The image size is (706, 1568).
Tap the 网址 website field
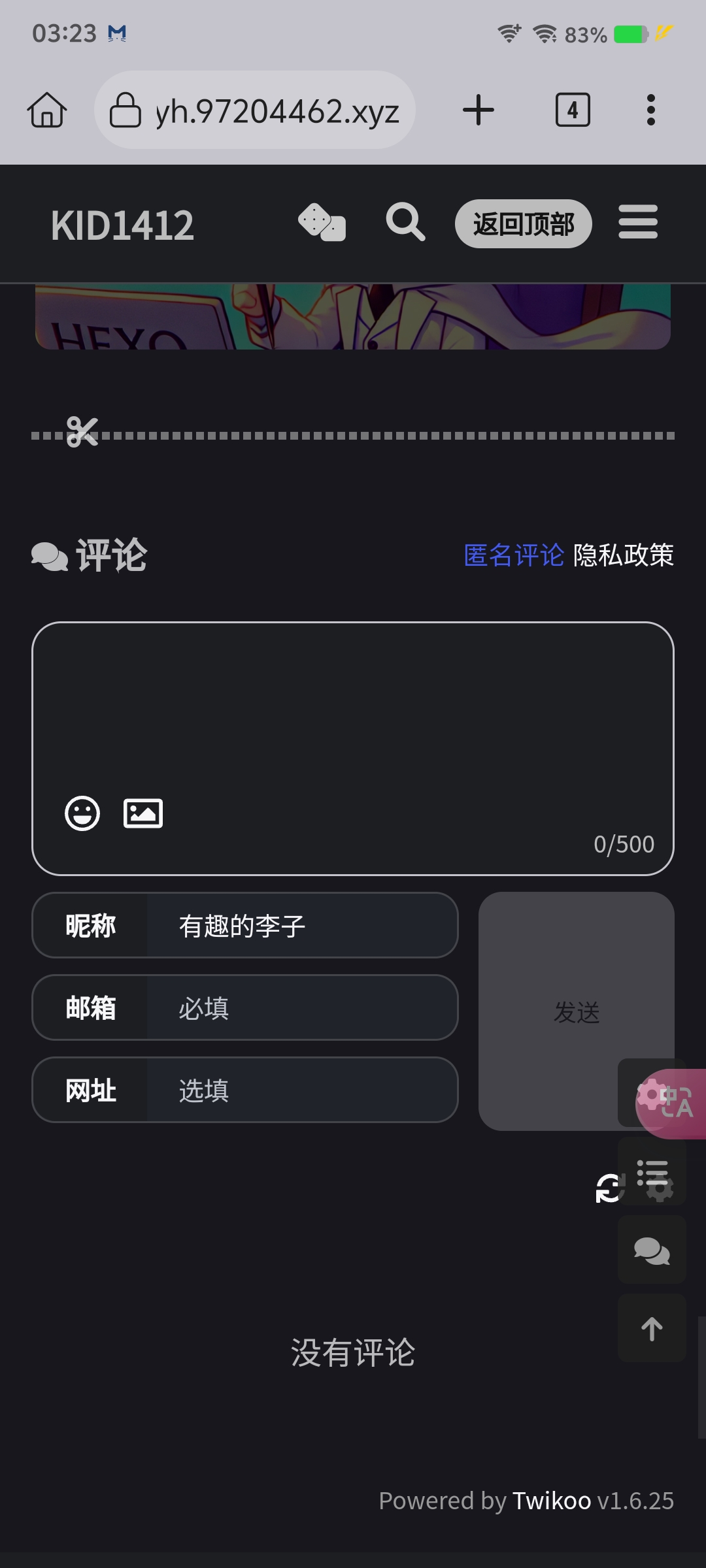tap(301, 1090)
